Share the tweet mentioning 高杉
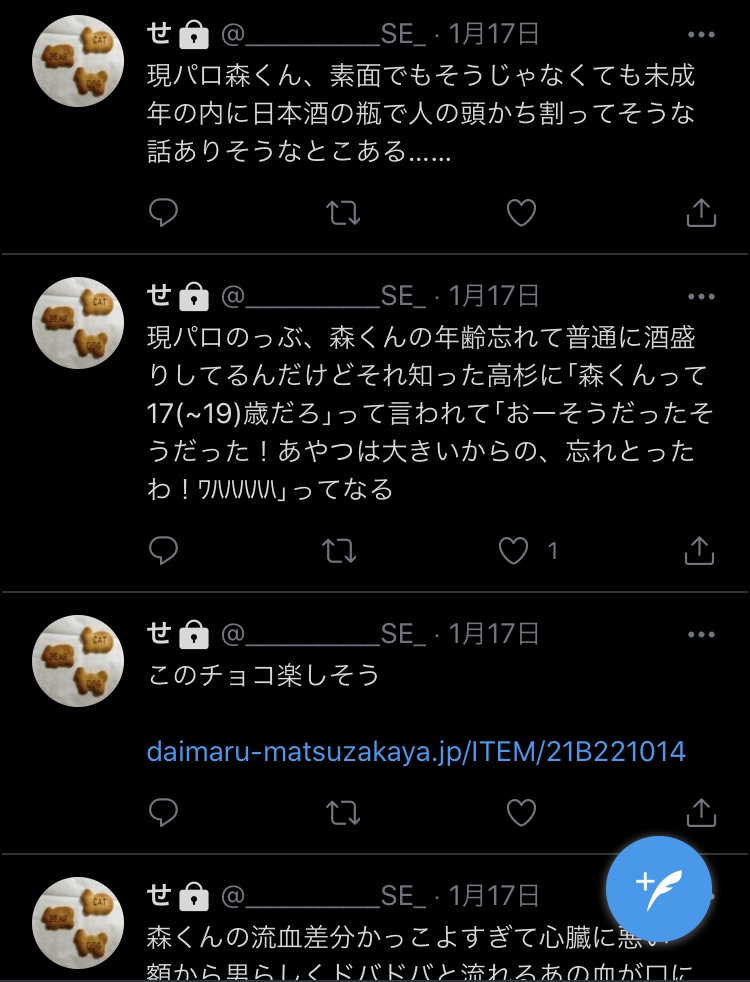Image resolution: width=750 pixels, height=982 pixels. pos(701,550)
